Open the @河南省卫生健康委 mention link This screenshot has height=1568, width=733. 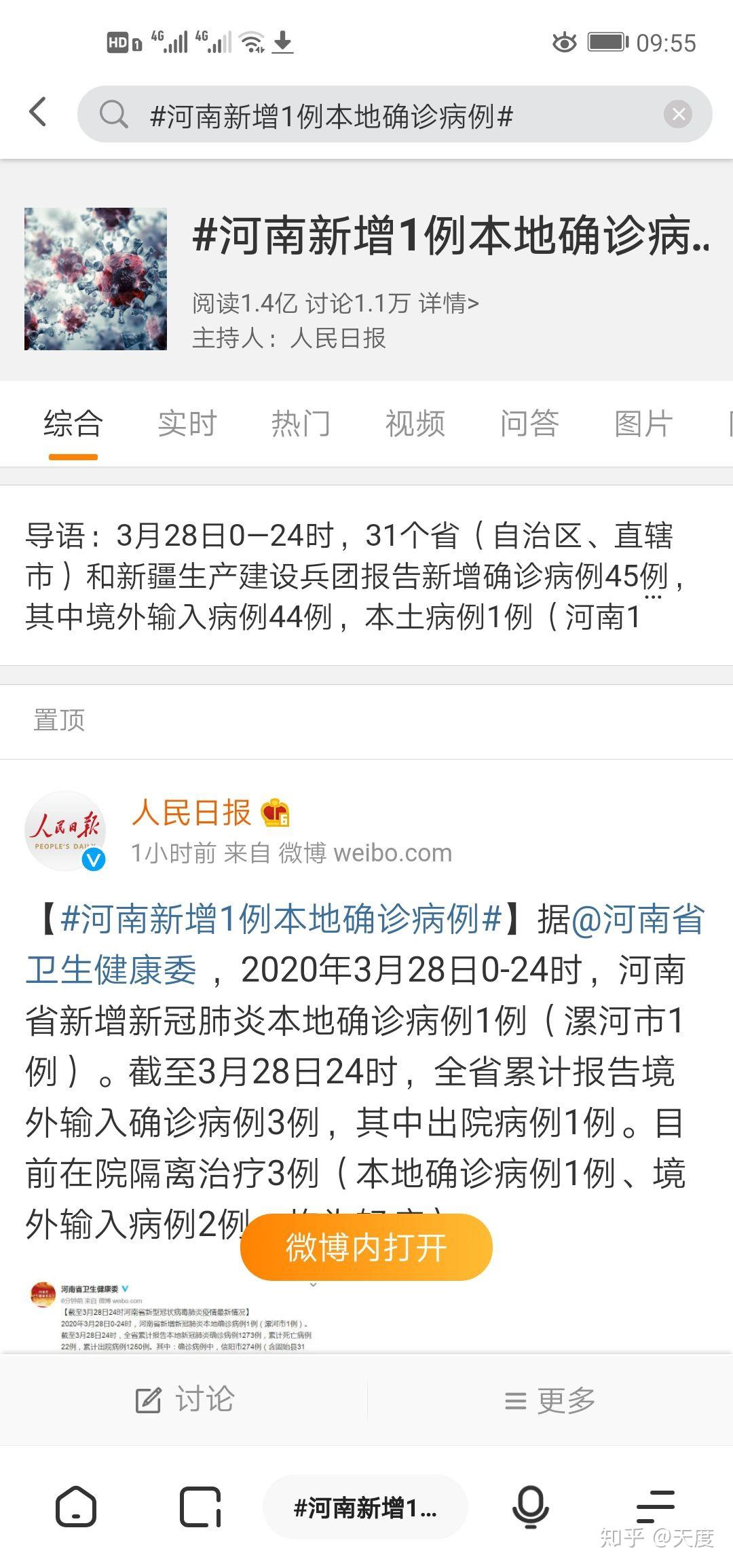[x=365, y=944]
